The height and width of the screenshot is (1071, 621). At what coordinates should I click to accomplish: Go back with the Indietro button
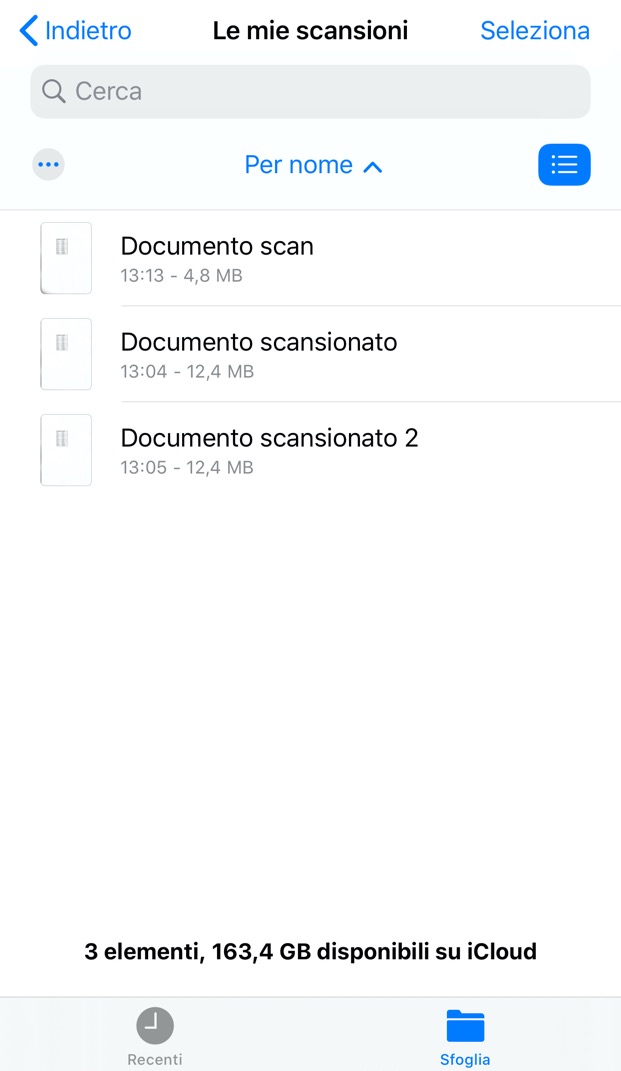pos(76,31)
